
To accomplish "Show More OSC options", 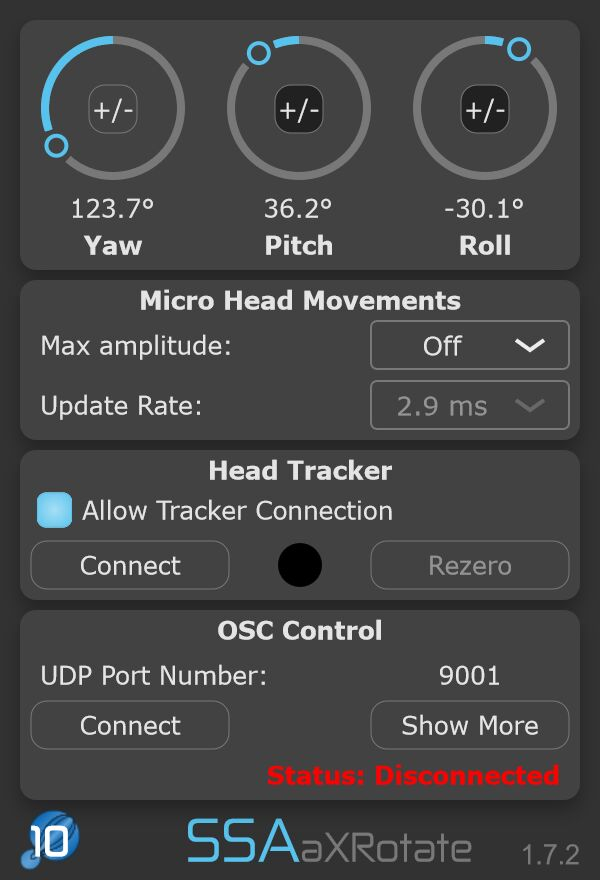I will click(469, 726).
